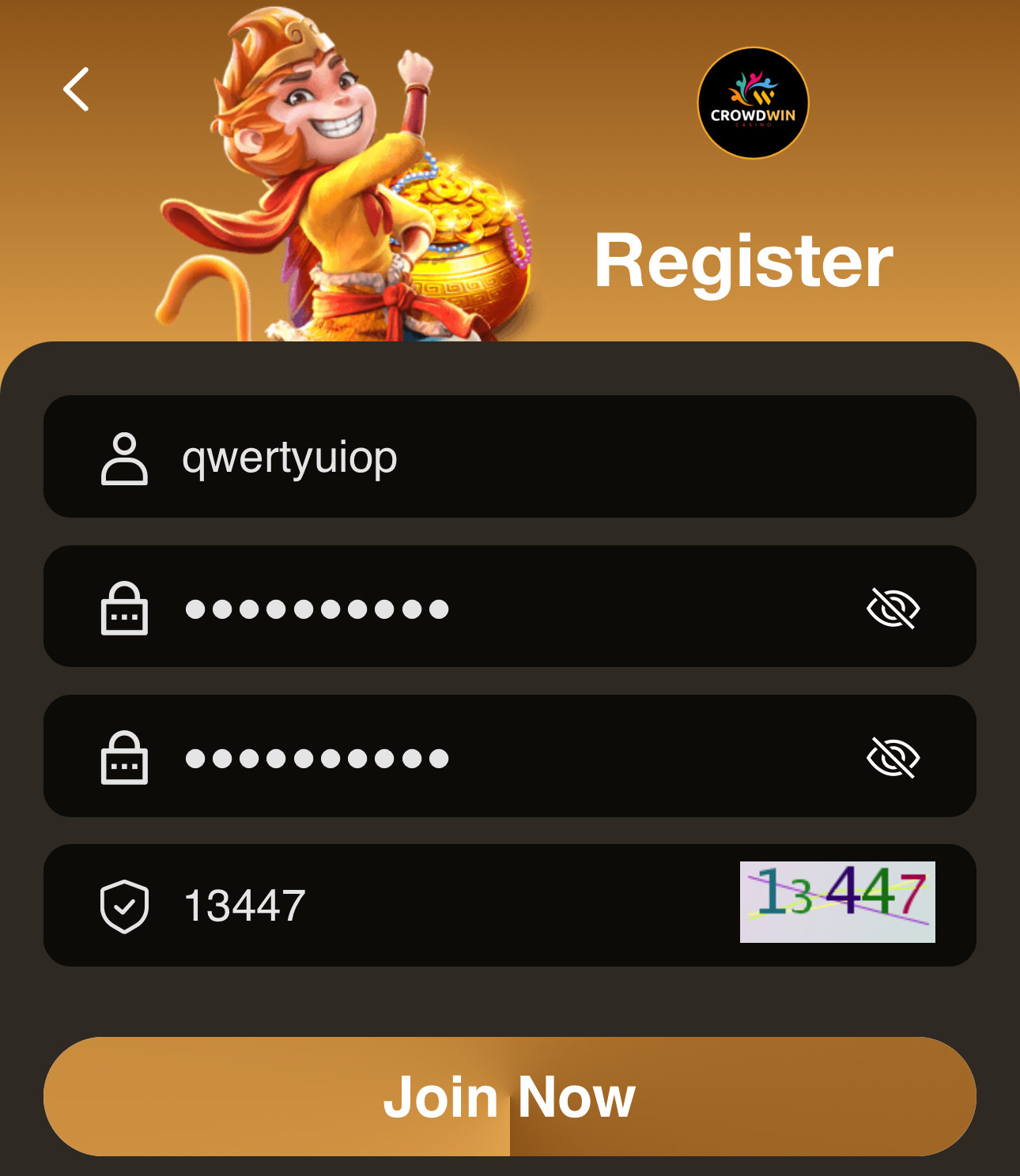Viewport: 1020px width, 1176px height.
Task: Click the back arrow at top left
Action: (x=76, y=89)
